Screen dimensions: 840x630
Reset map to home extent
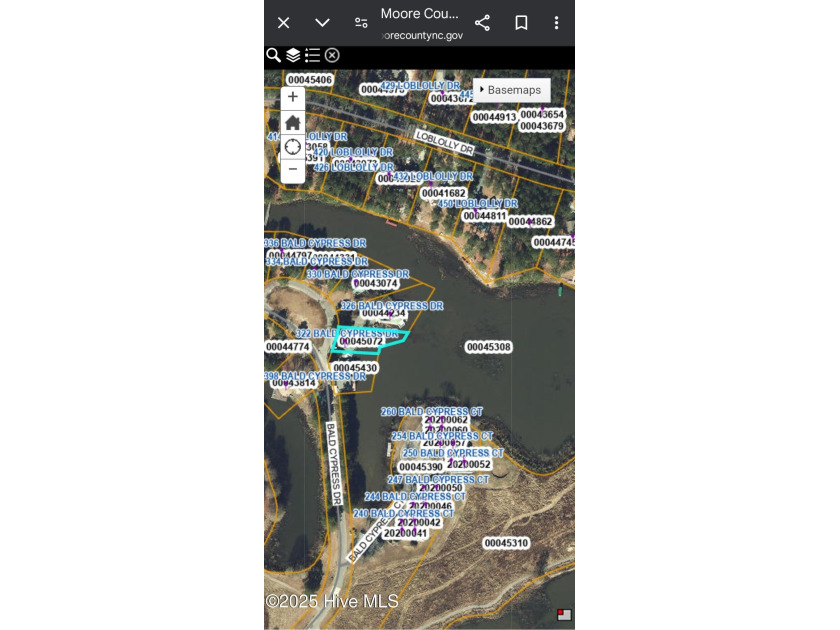tap(292, 122)
